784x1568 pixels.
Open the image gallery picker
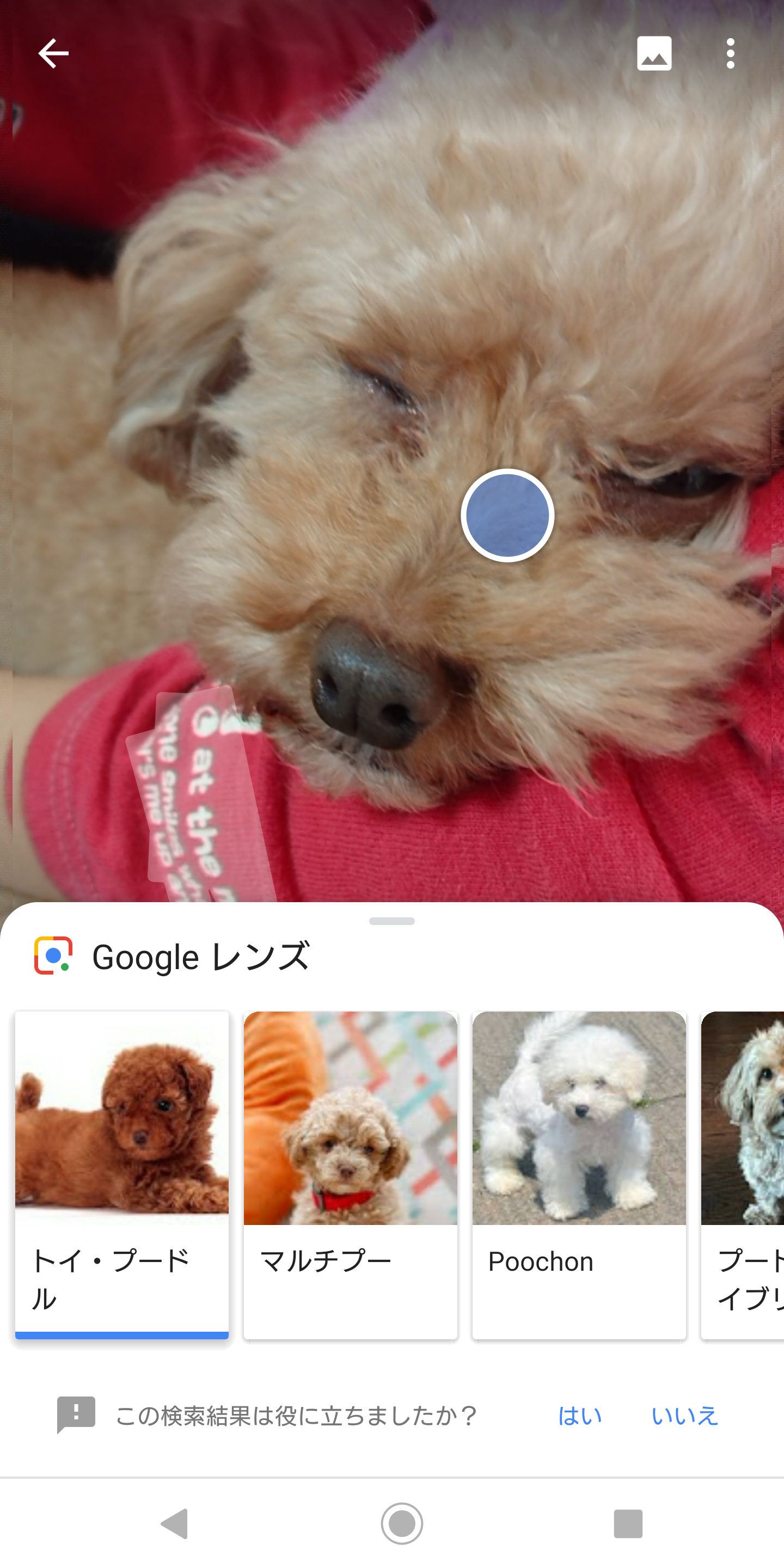(x=654, y=53)
